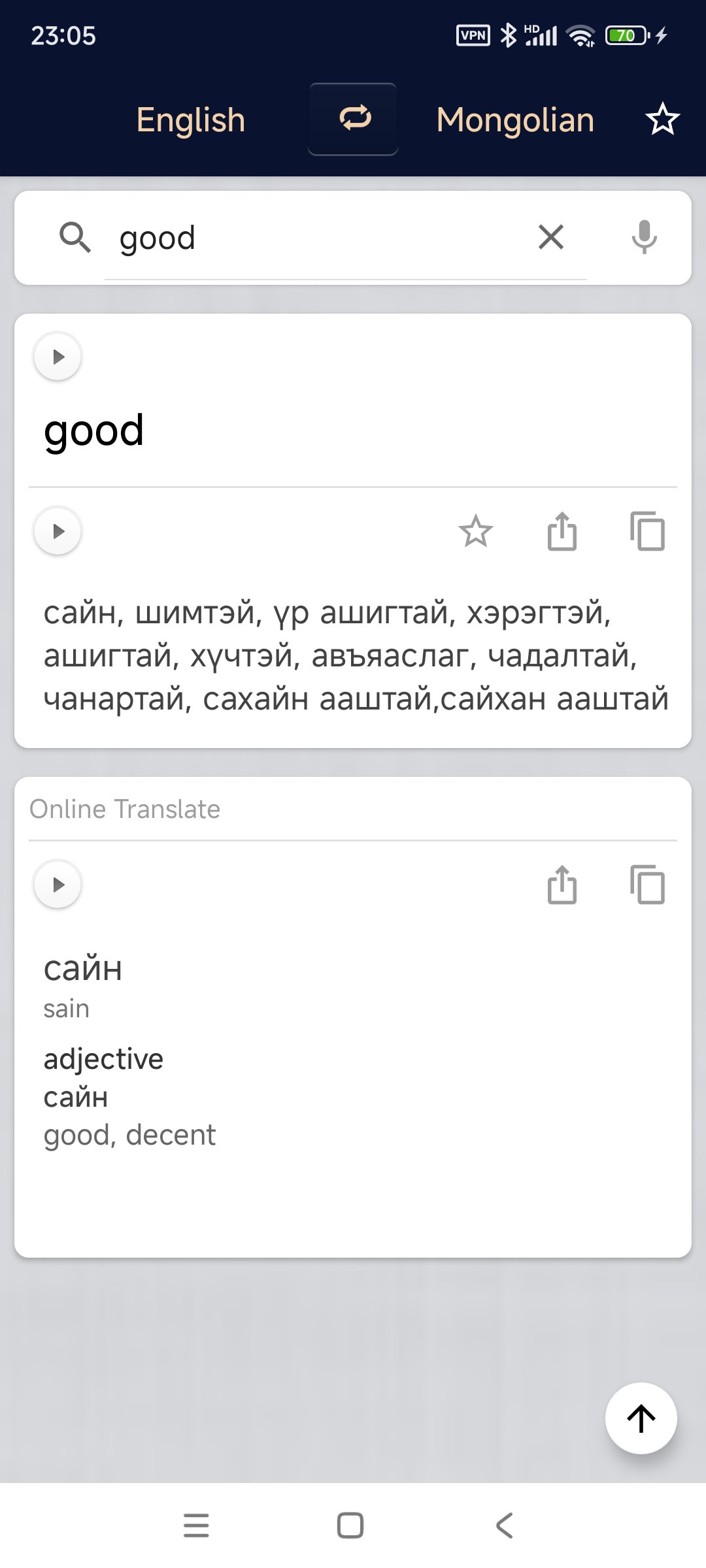Copy the dictionary translation text

point(647,531)
